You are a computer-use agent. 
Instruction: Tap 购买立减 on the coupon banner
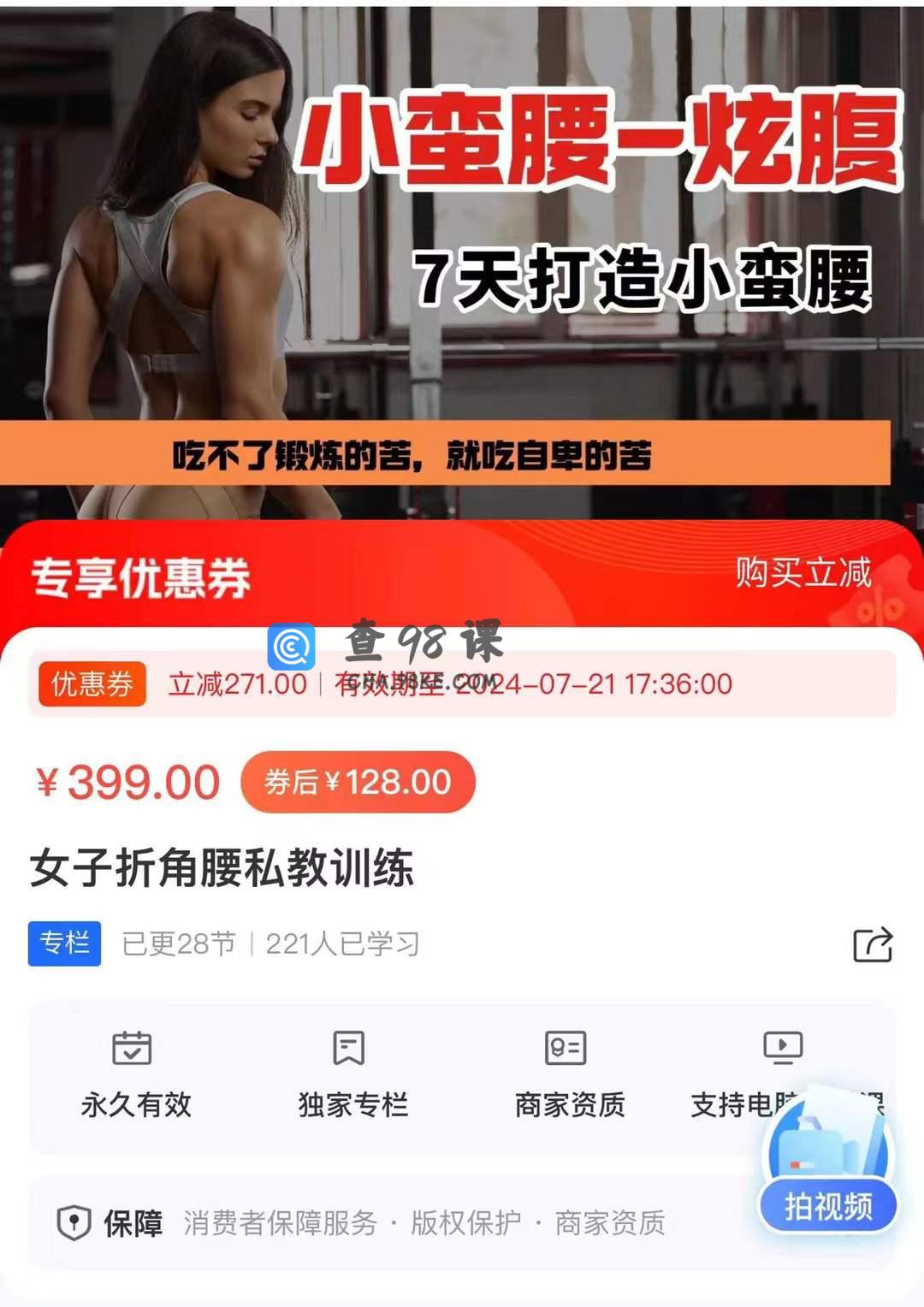(x=803, y=573)
